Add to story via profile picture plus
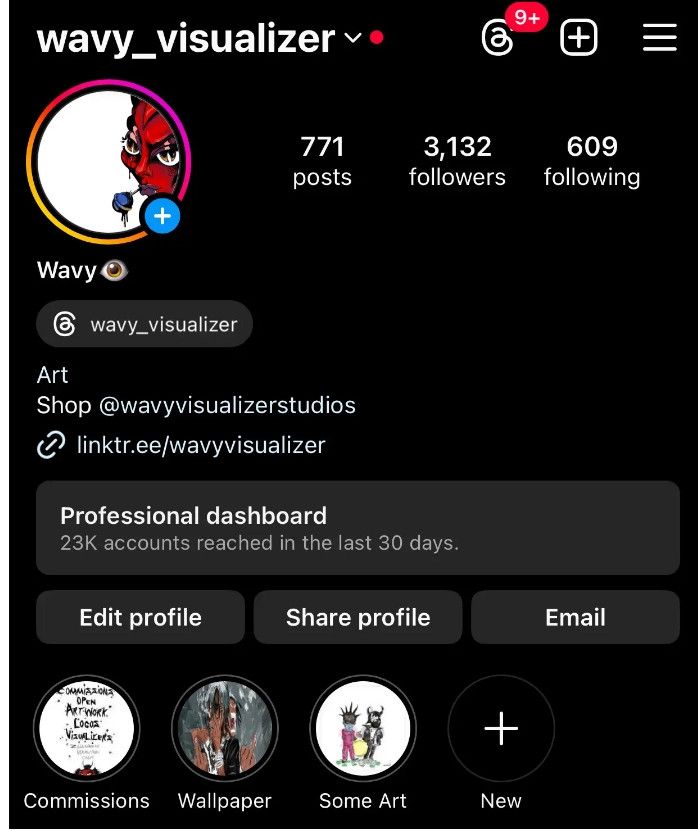The height and width of the screenshot is (831, 698). pyautogui.click(x=162, y=215)
